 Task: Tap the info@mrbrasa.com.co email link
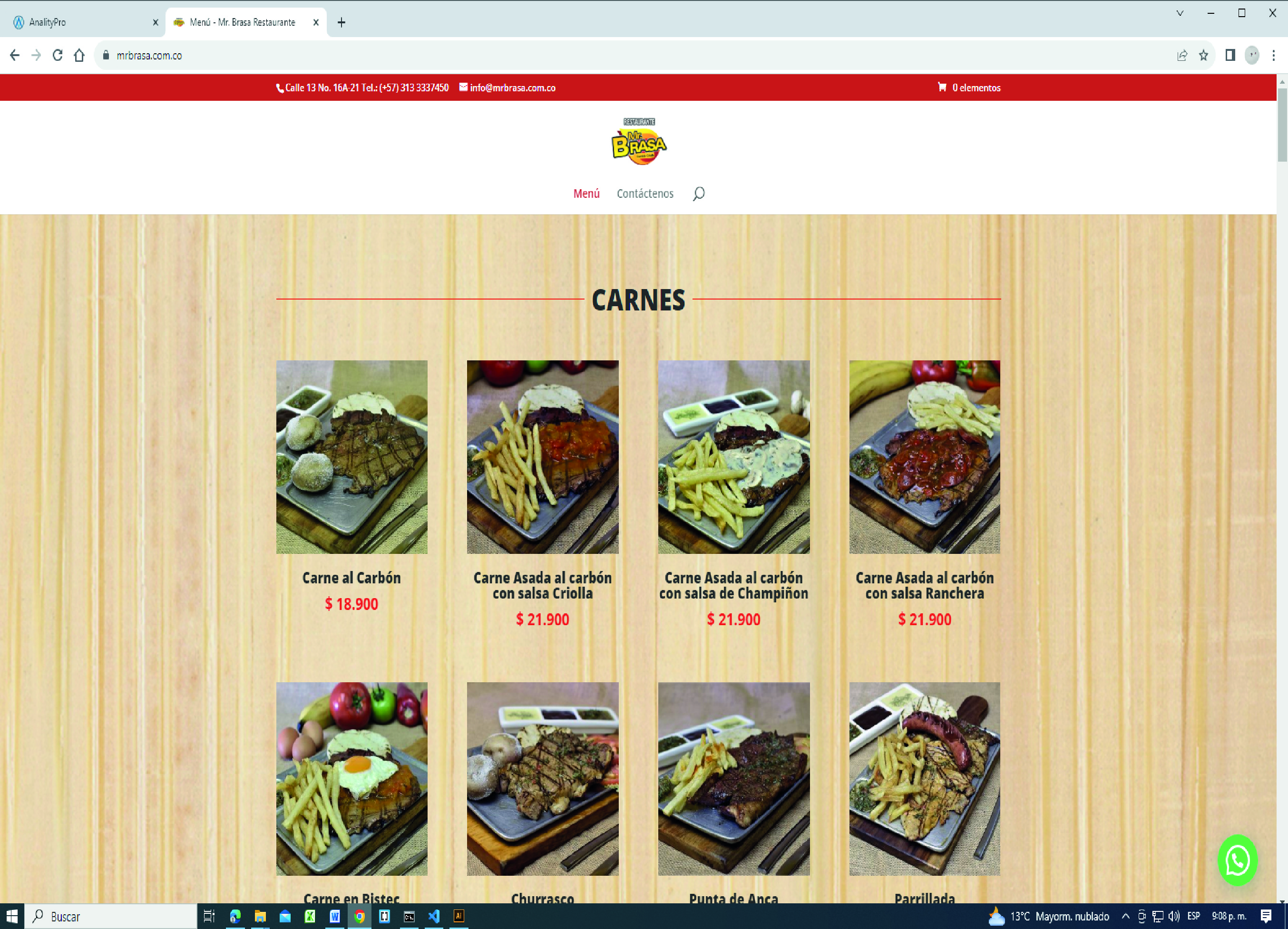[512, 87]
